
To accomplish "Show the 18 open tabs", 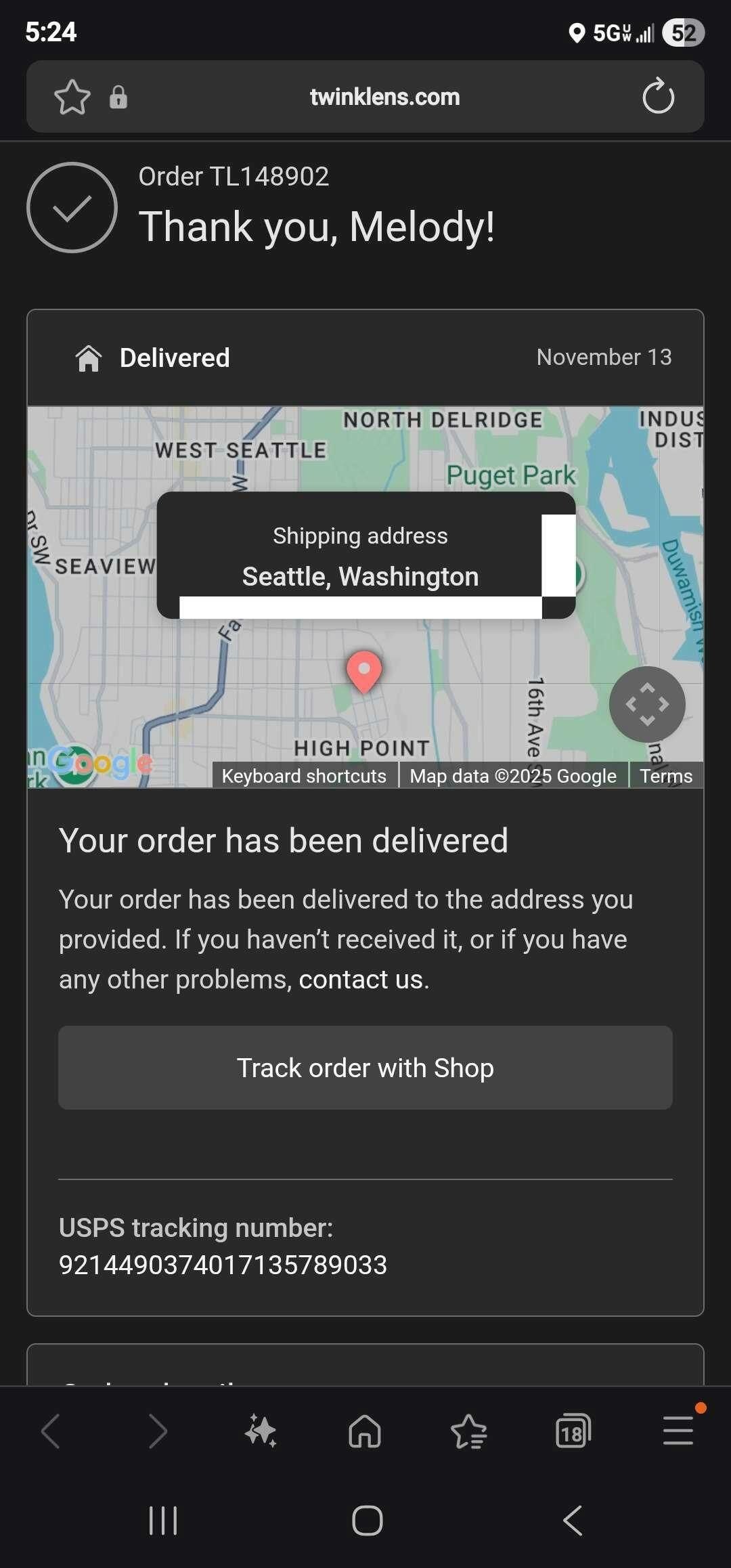I will (x=573, y=1431).
